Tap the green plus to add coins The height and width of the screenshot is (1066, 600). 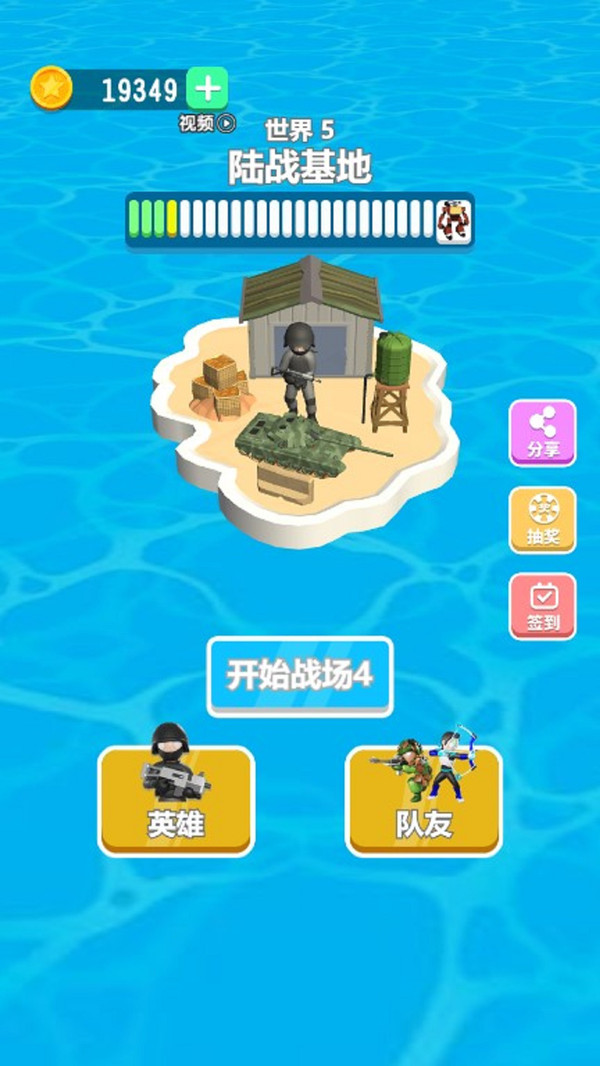point(207,89)
